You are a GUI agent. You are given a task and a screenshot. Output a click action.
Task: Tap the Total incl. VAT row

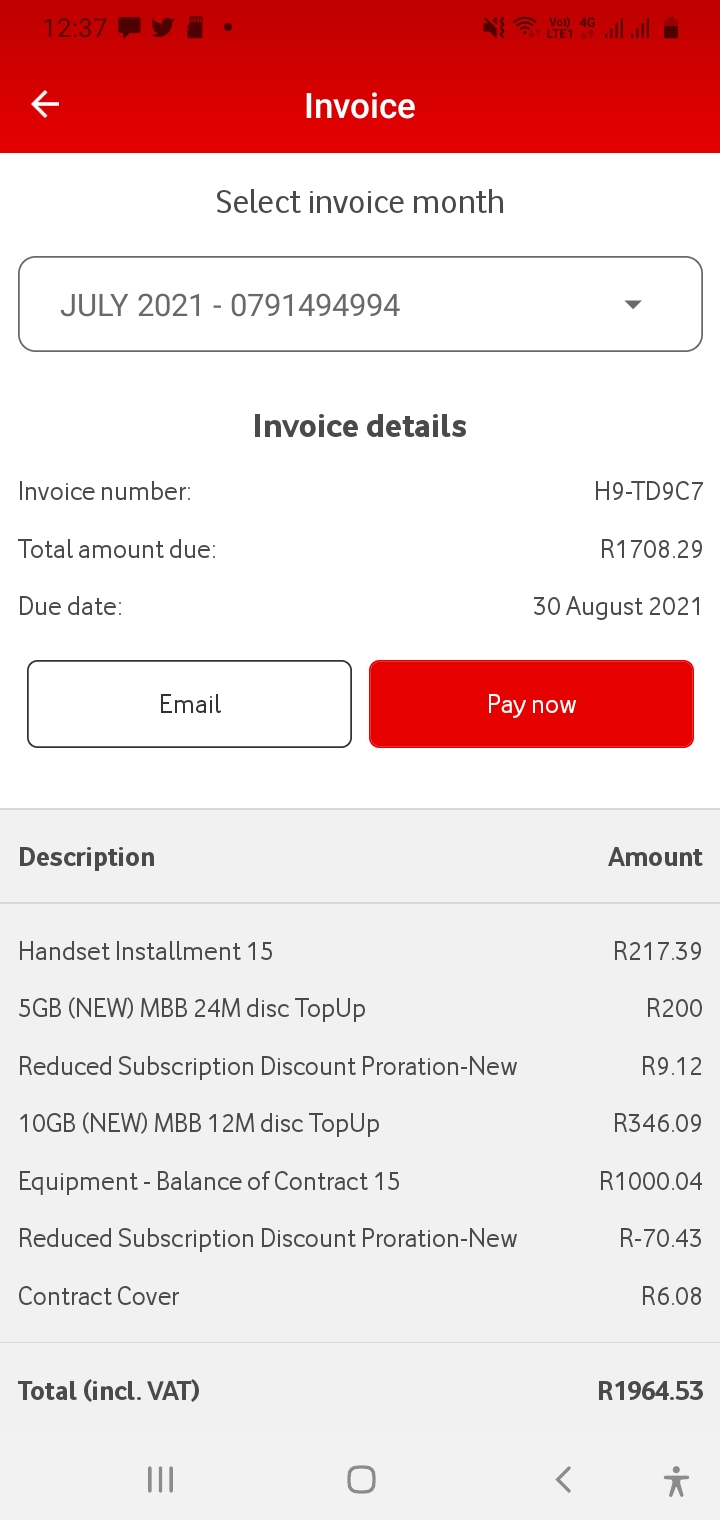[x=360, y=1390]
